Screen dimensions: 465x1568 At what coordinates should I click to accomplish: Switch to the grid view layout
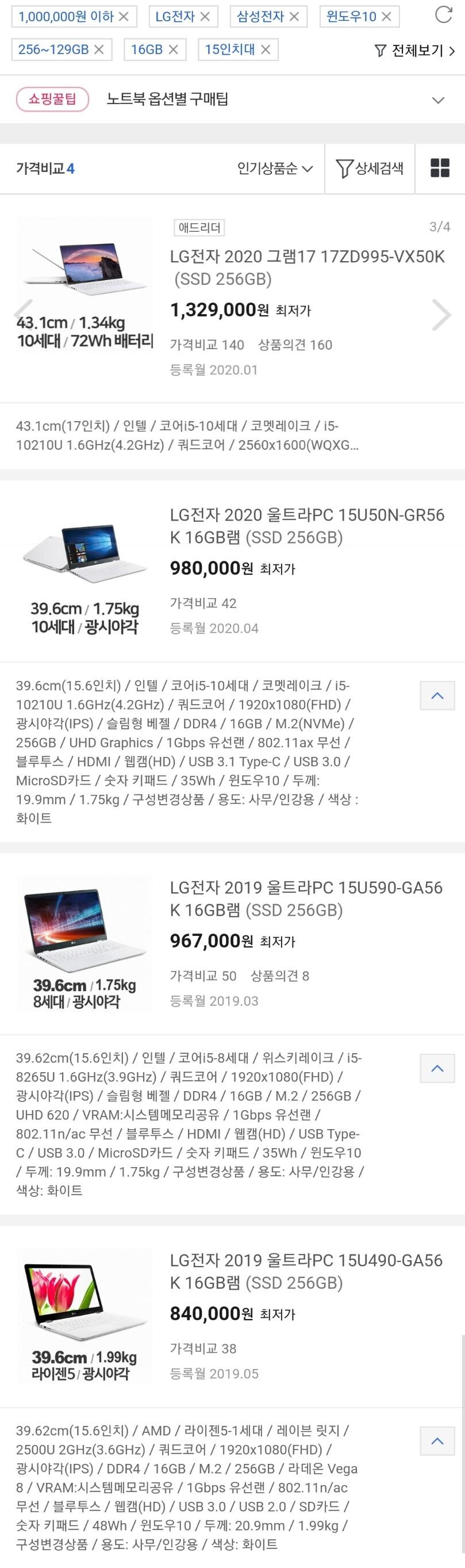click(x=440, y=168)
